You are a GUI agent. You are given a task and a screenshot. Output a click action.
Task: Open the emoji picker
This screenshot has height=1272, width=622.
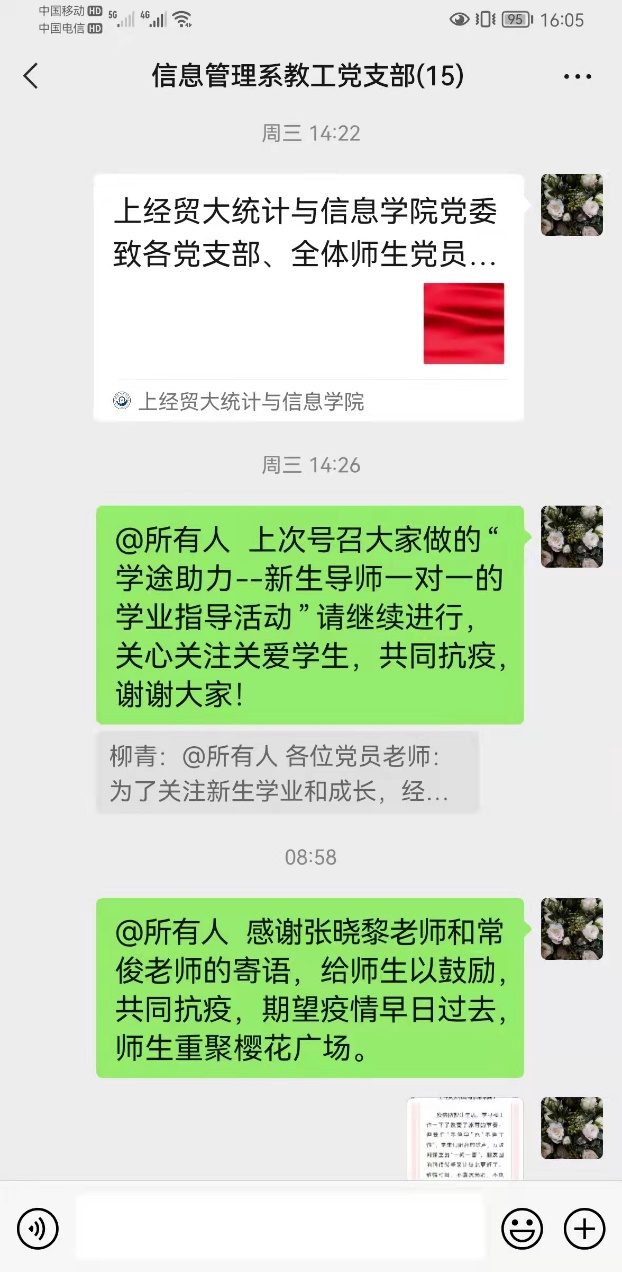(x=521, y=1227)
